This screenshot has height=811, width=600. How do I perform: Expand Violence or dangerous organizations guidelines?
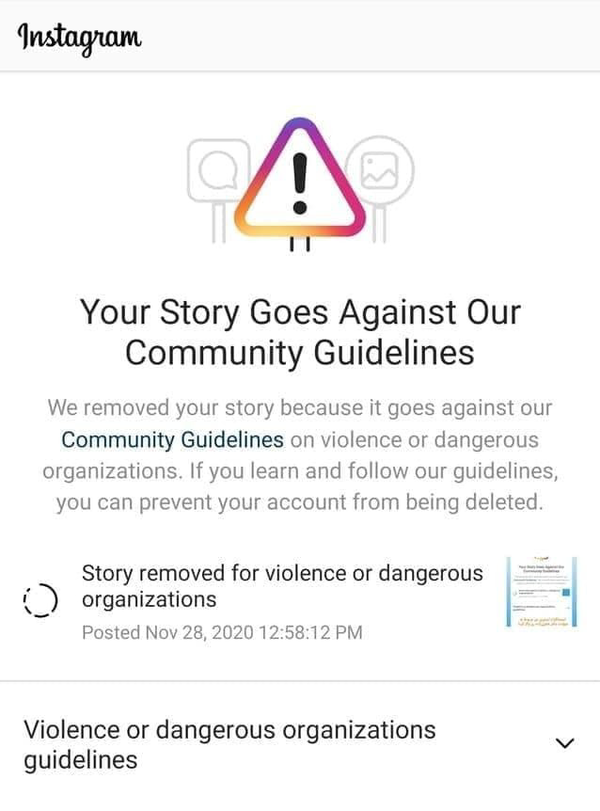(x=564, y=743)
